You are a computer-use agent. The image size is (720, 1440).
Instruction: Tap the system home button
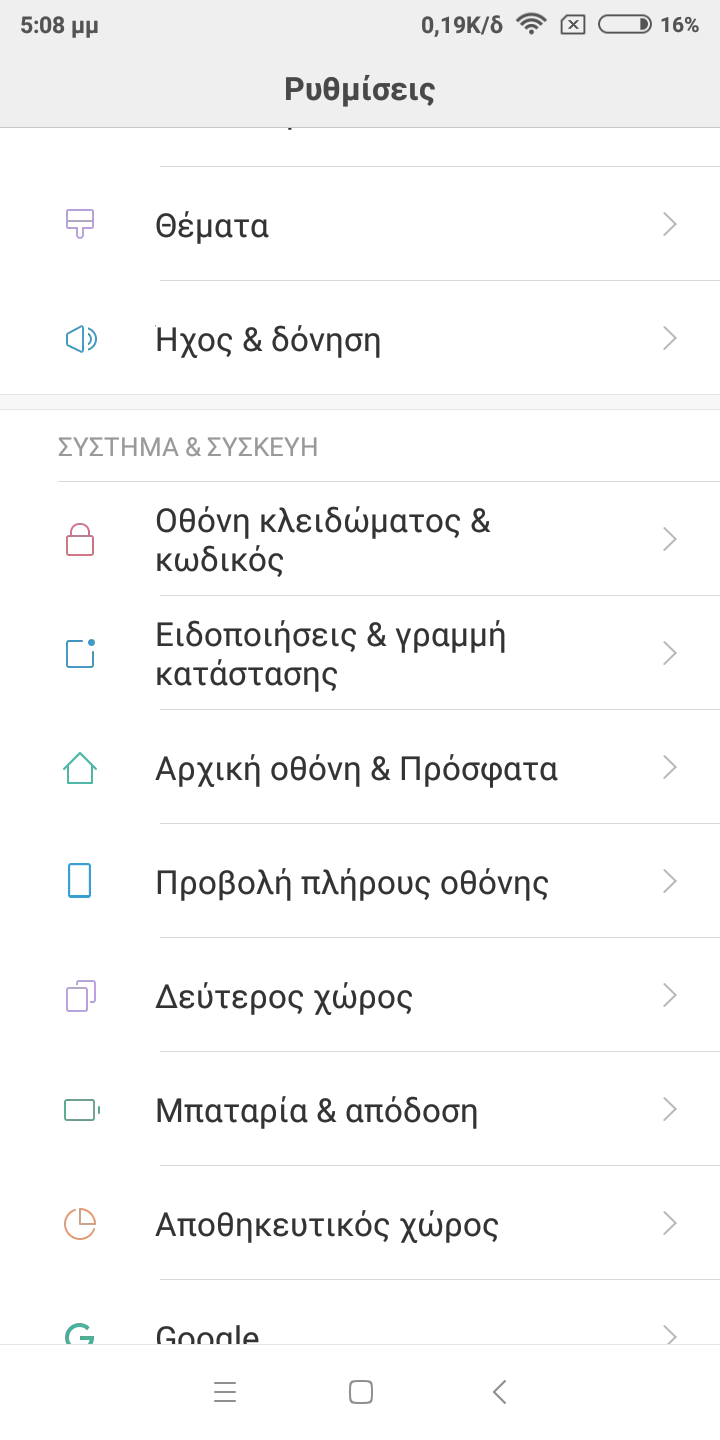pyautogui.click(x=360, y=1392)
